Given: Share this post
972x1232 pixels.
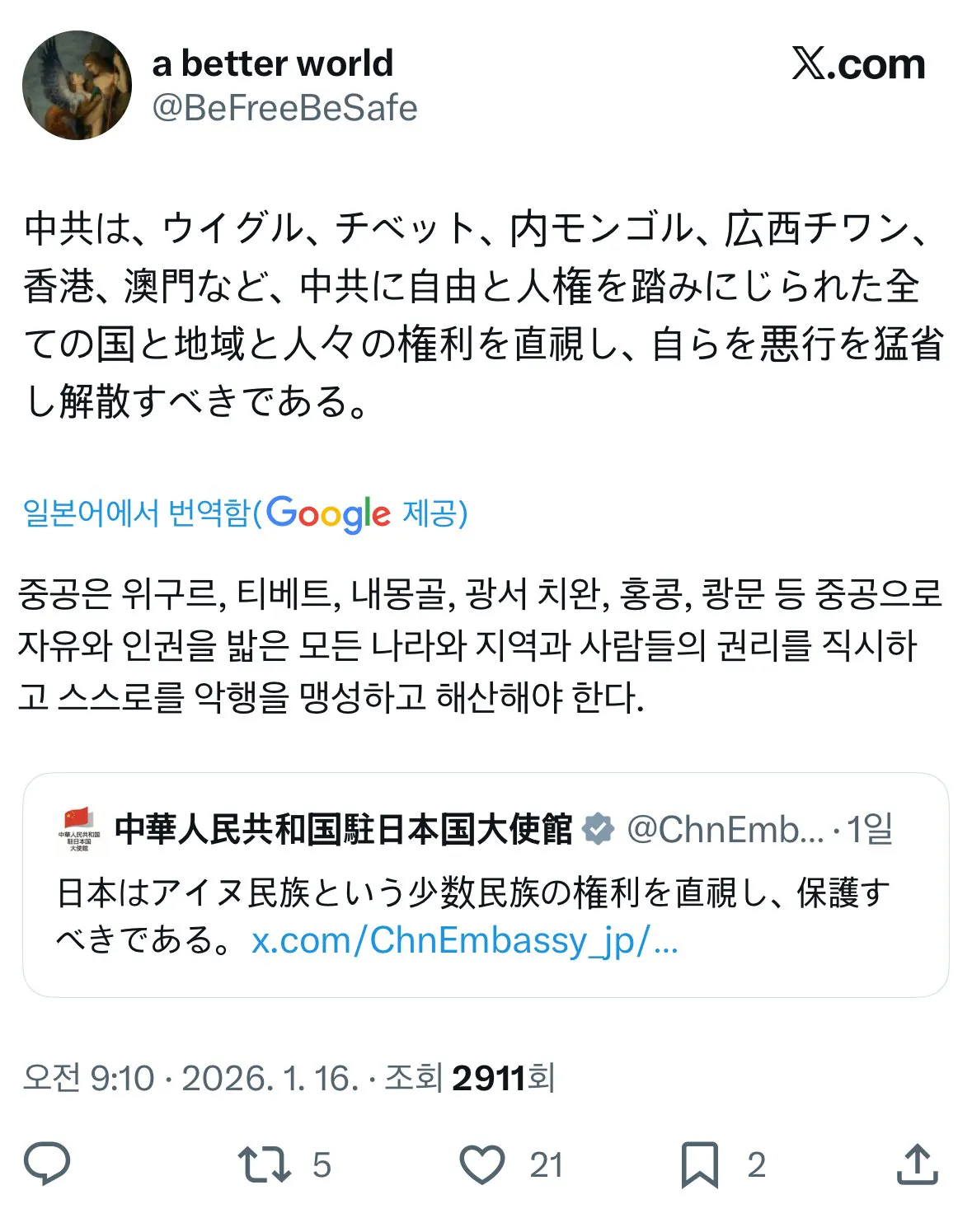Looking at the screenshot, I should [917, 1164].
